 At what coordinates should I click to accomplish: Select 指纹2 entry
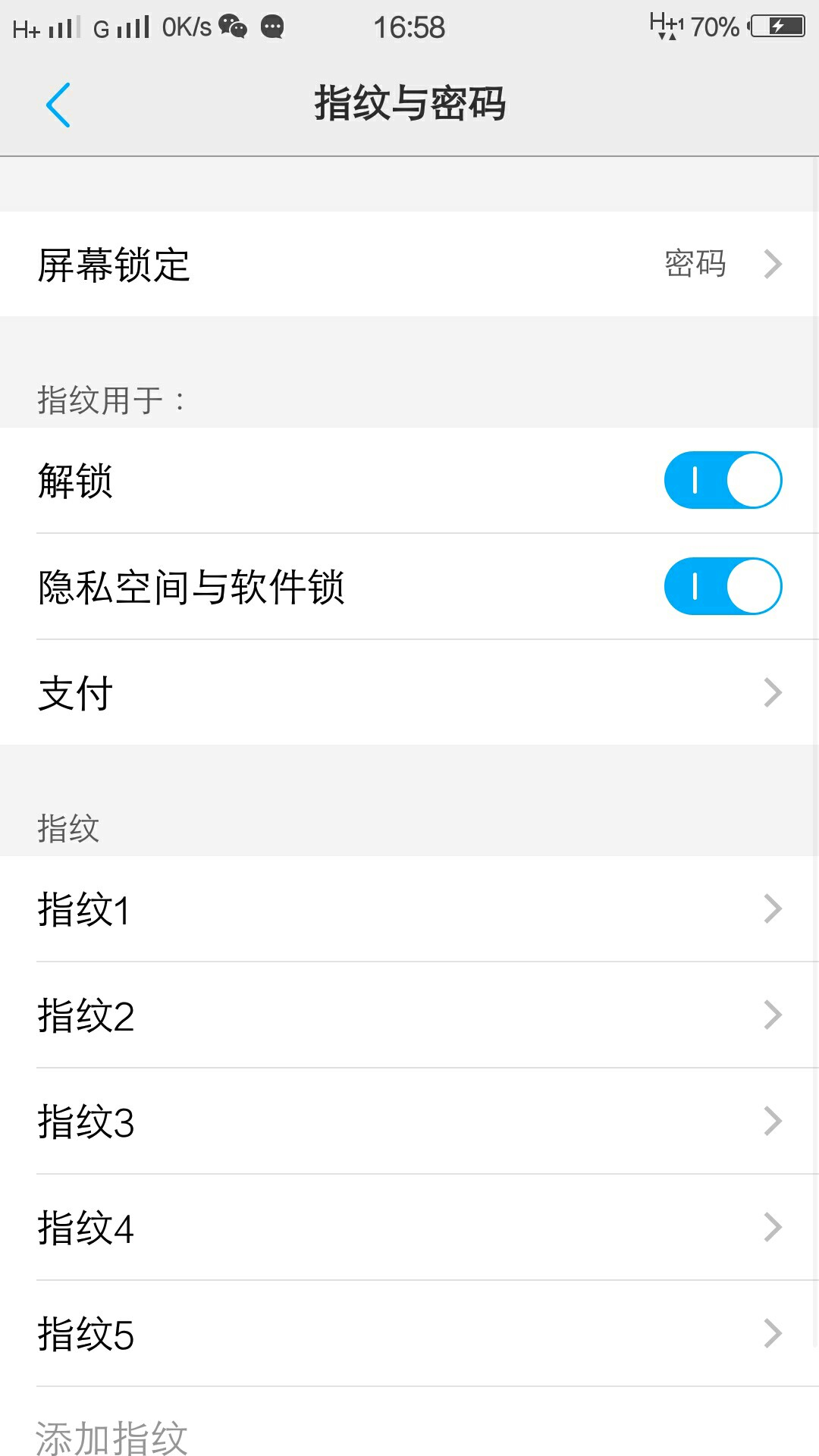click(409, 1015)
